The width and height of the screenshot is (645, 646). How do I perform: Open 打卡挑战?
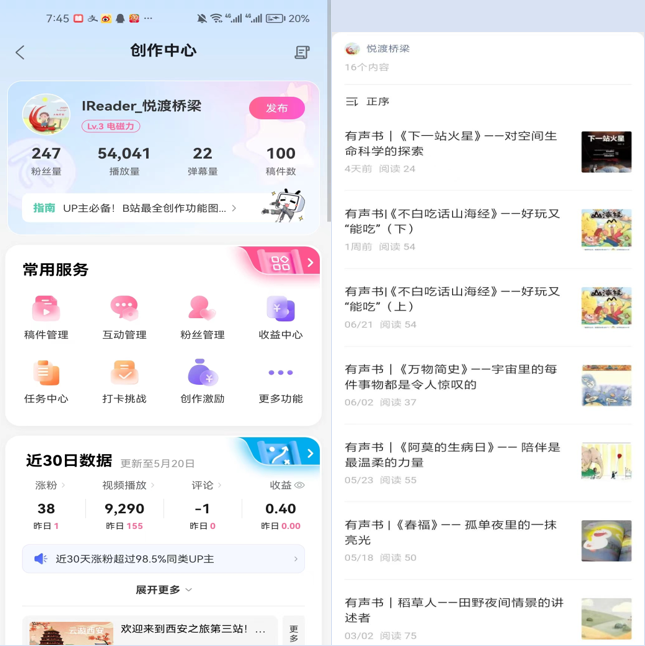124,382
